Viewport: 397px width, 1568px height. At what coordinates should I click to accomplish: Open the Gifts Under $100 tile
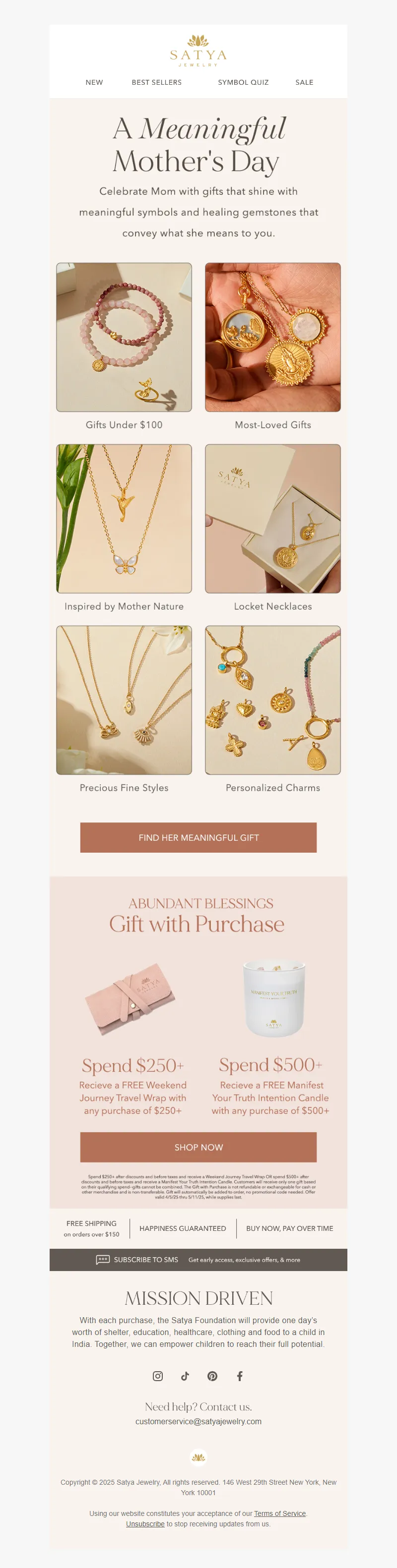tap(124, 337)
